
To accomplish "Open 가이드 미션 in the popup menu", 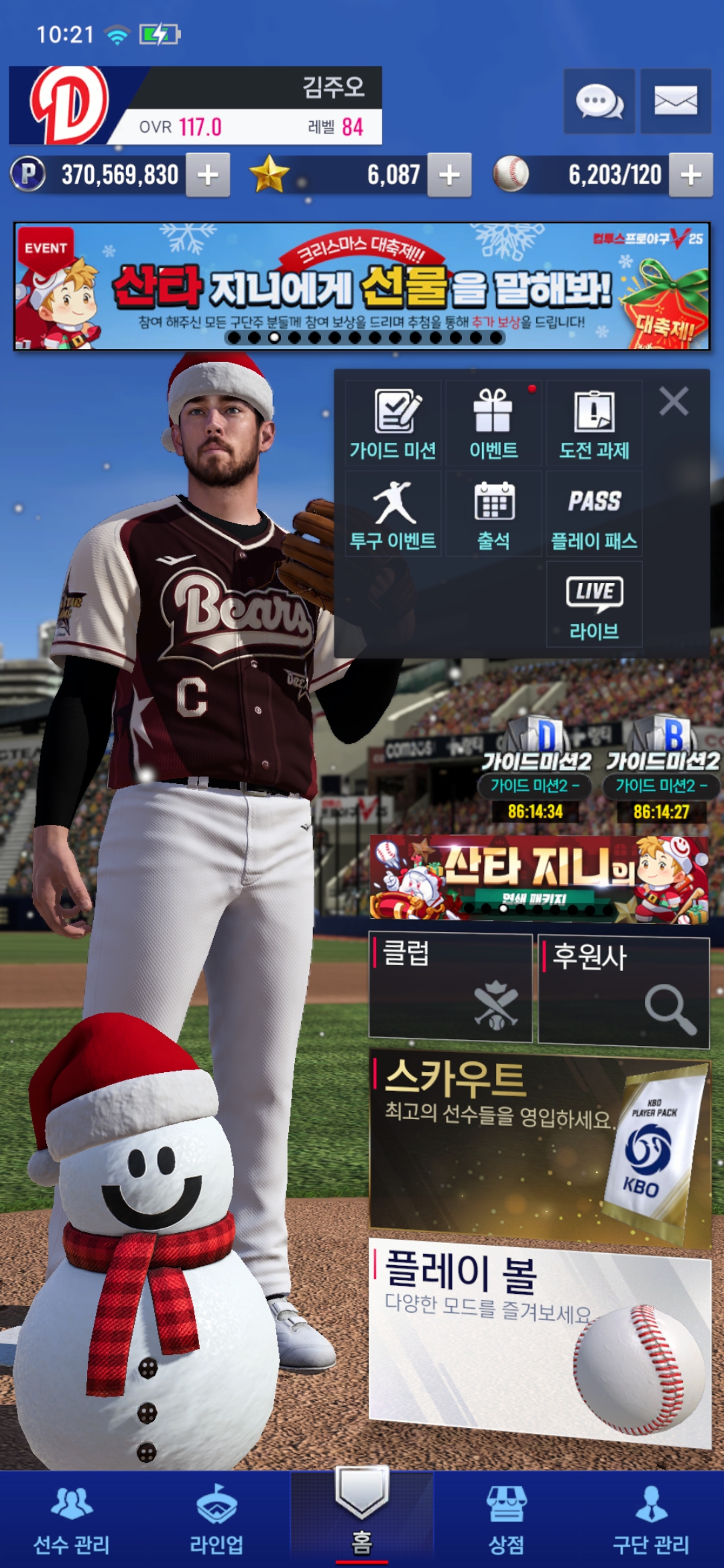I will point(394,423).
